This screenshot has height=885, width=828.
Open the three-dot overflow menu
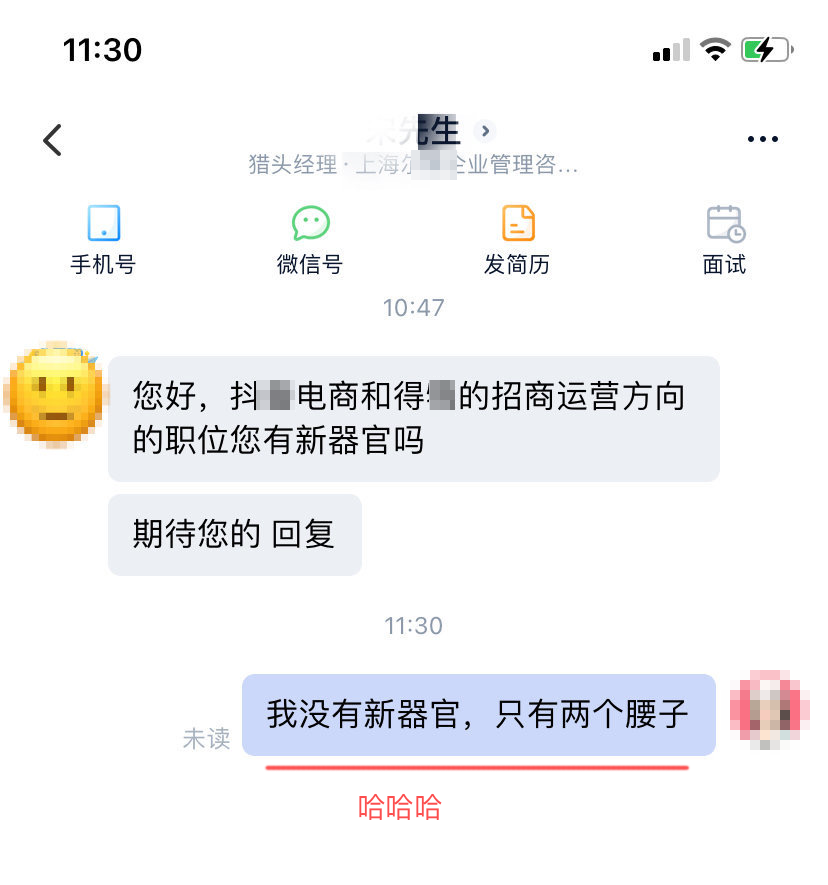pos(762,140)
